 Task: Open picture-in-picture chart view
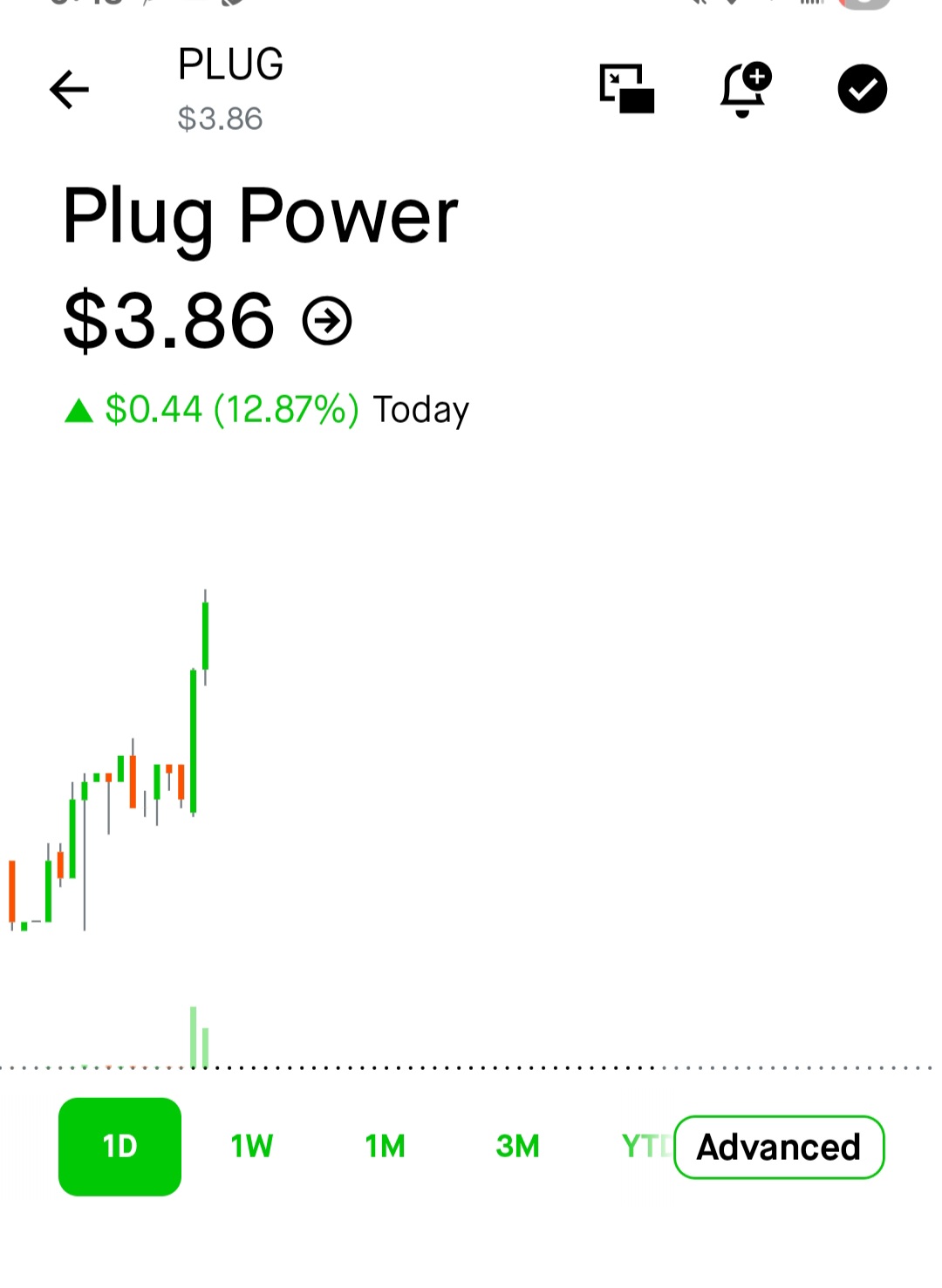pos(626,89)
